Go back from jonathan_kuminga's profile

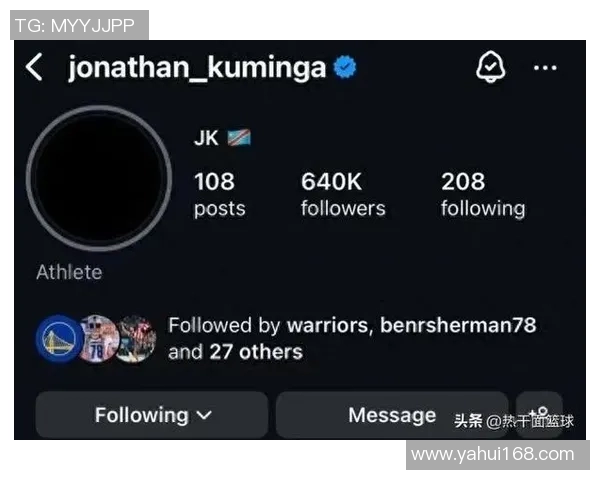point(35,68)
